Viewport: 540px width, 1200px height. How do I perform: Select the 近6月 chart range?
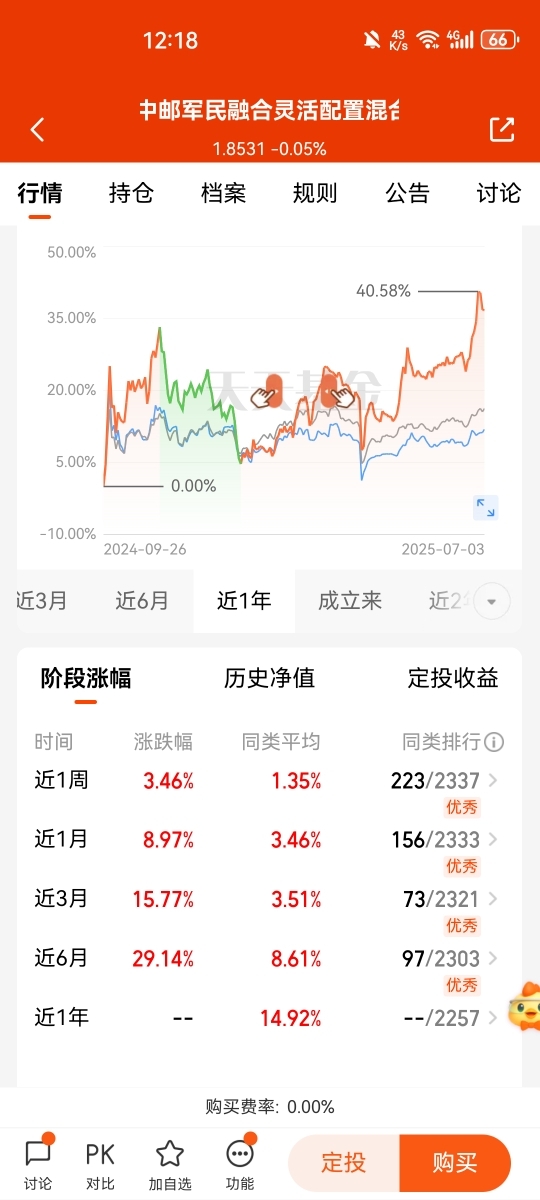[142, 601]
